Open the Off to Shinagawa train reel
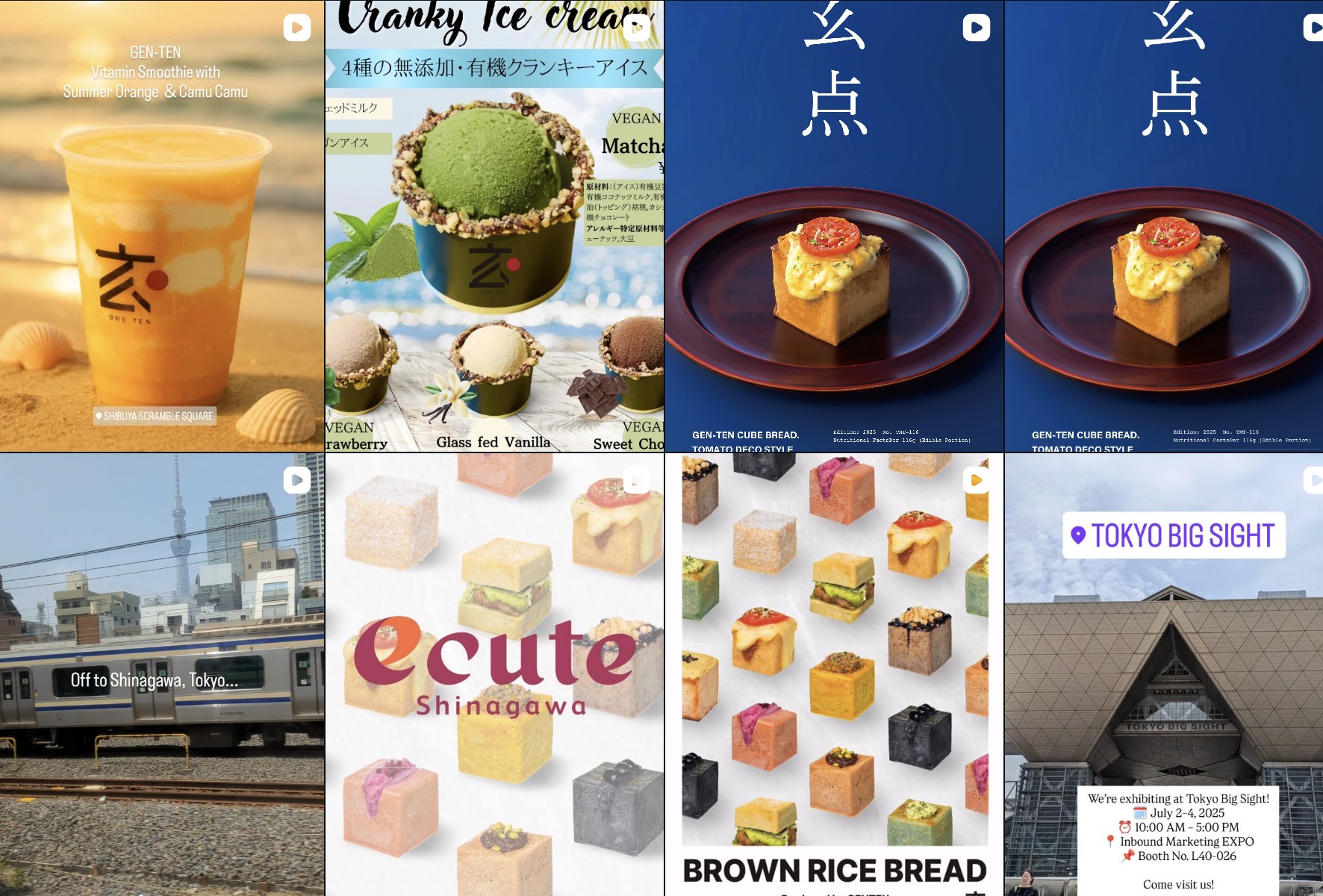This screenshot has width=1323, height=896. (x=162, y=673)
